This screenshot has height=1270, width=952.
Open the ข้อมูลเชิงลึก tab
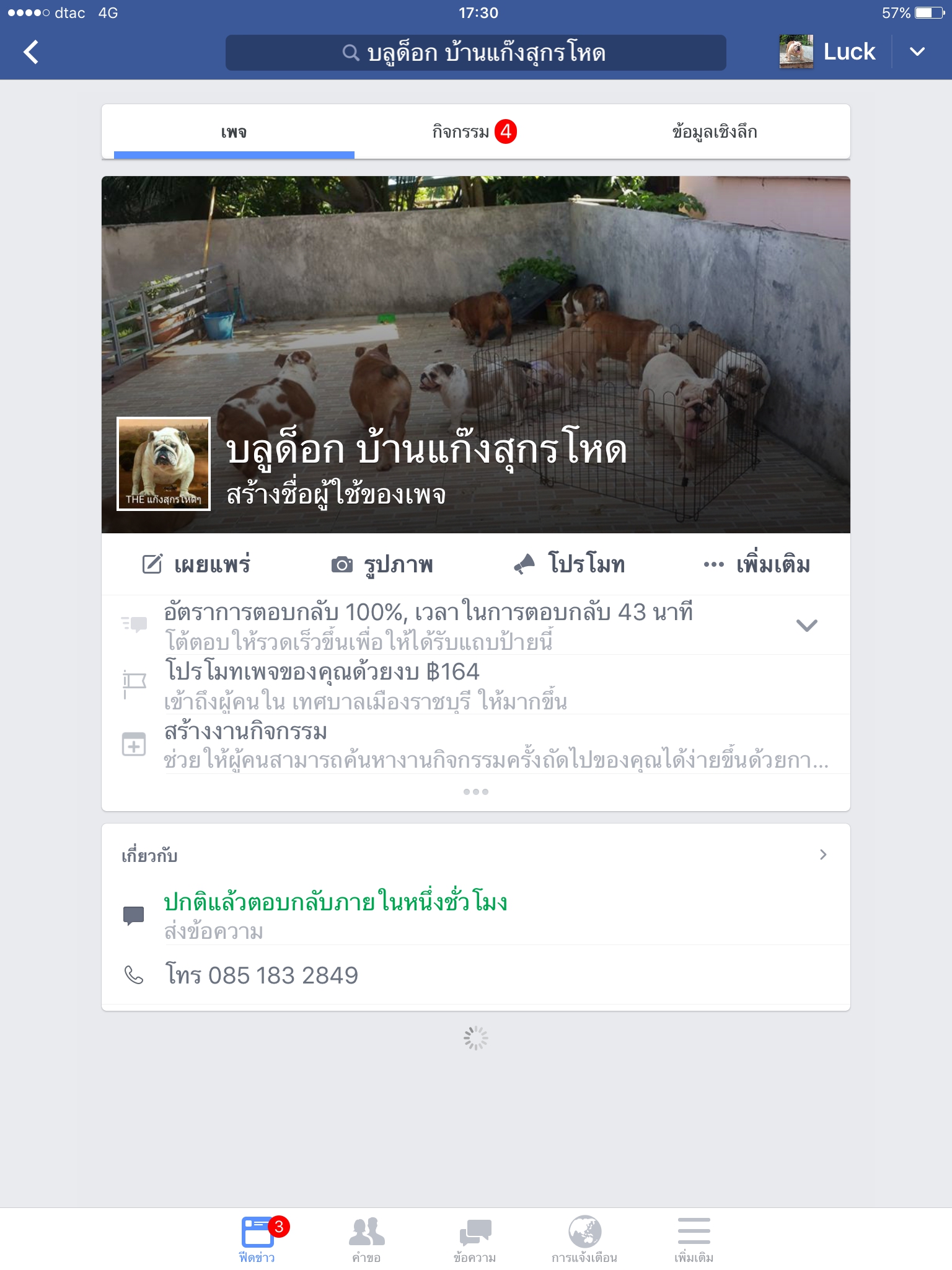tap(715, 132)
